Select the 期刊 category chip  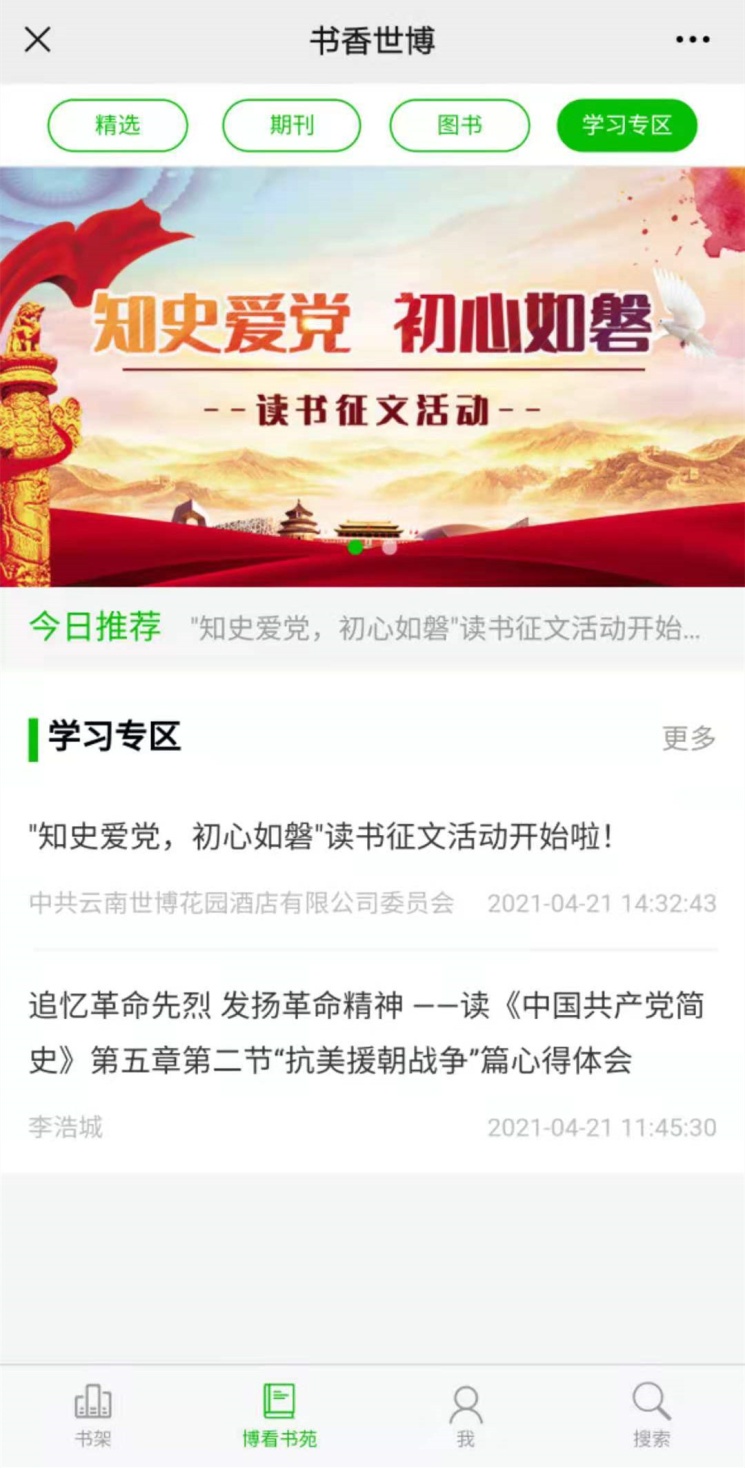coord(291,126)
